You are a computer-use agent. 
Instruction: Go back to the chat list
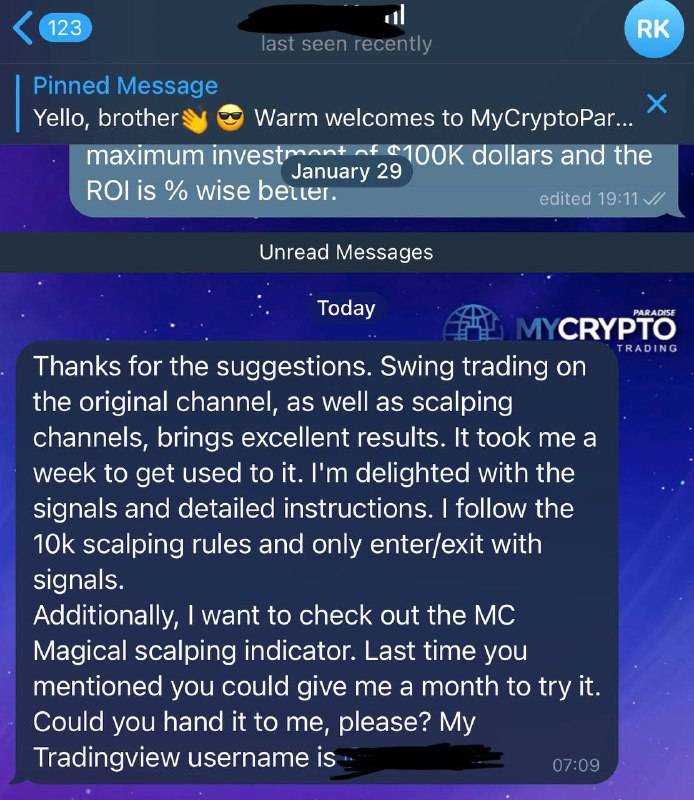point(52,28)
